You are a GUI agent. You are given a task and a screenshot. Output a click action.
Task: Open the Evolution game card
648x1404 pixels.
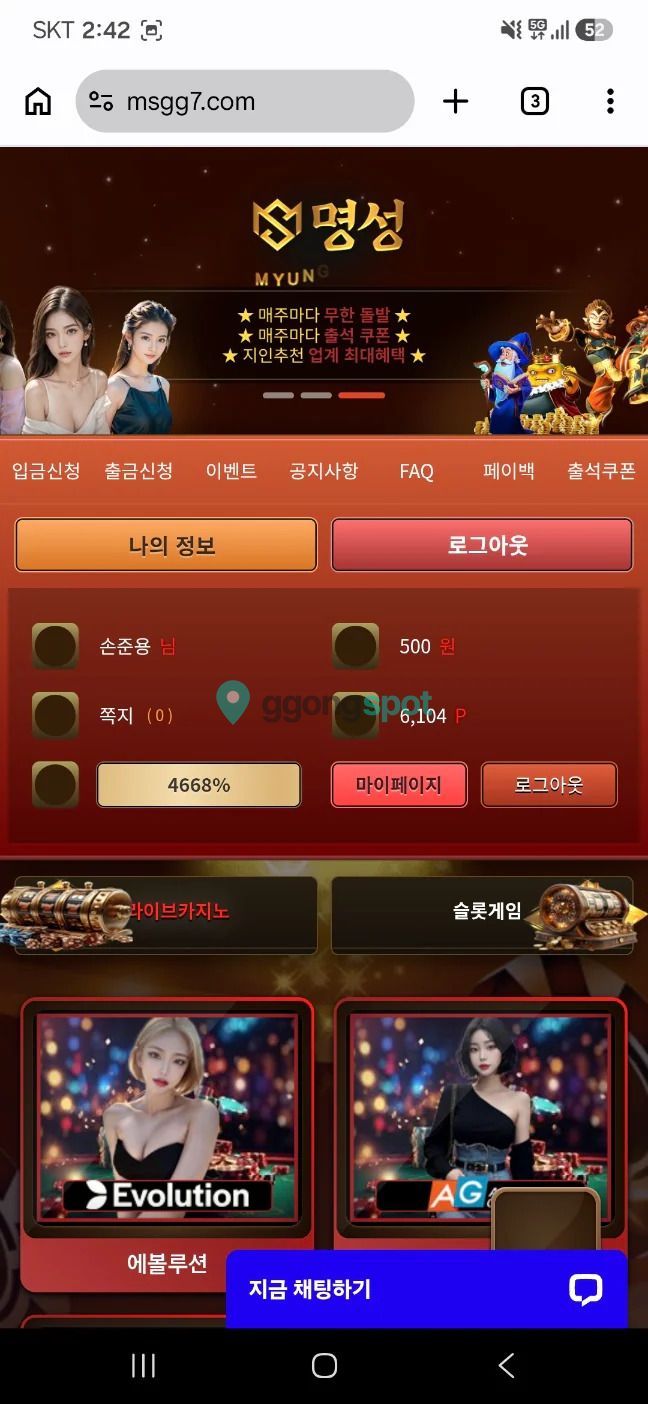coord(167,1144)
